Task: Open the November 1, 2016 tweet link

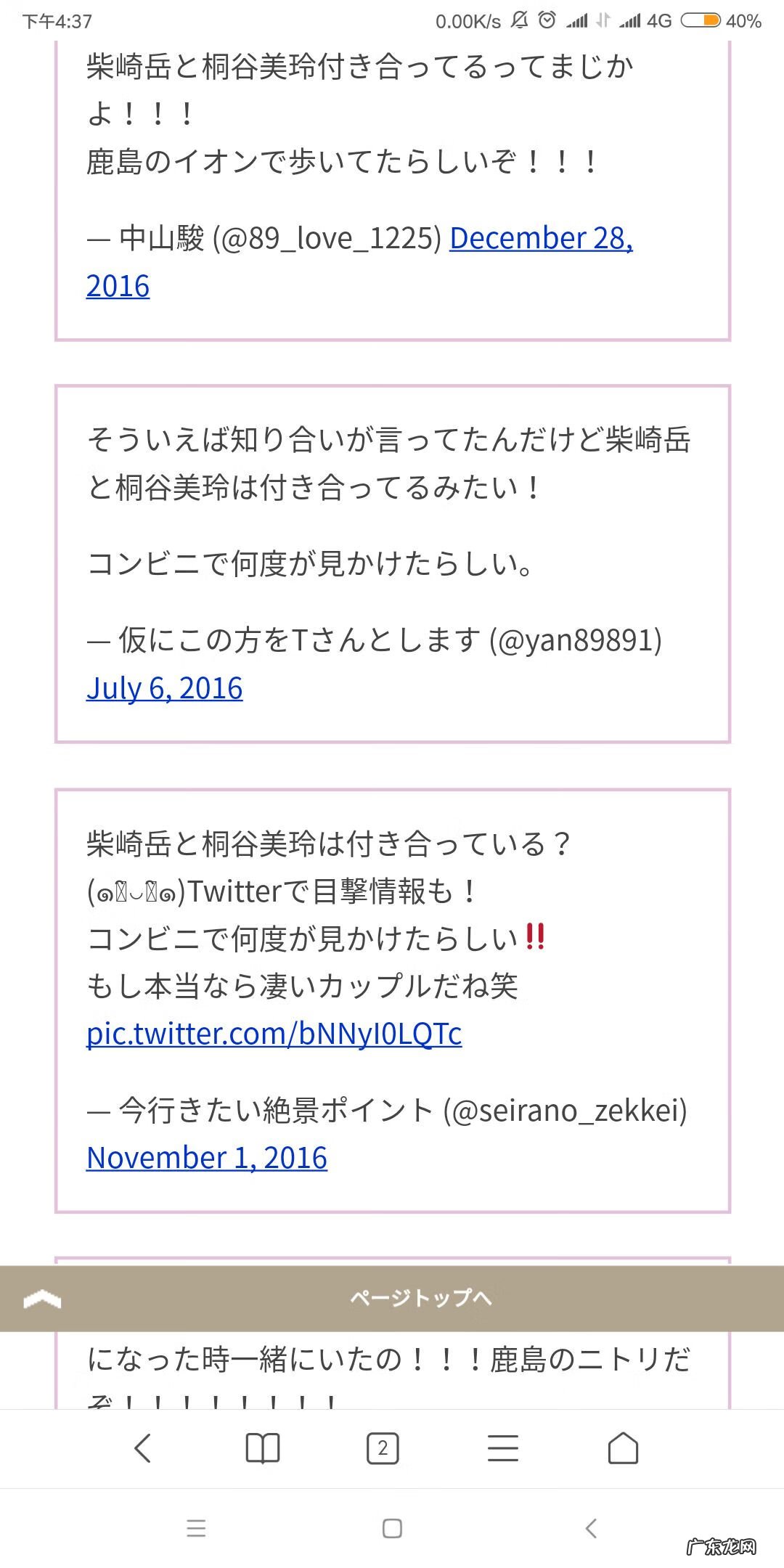Action: click(x=207, y=1158)
